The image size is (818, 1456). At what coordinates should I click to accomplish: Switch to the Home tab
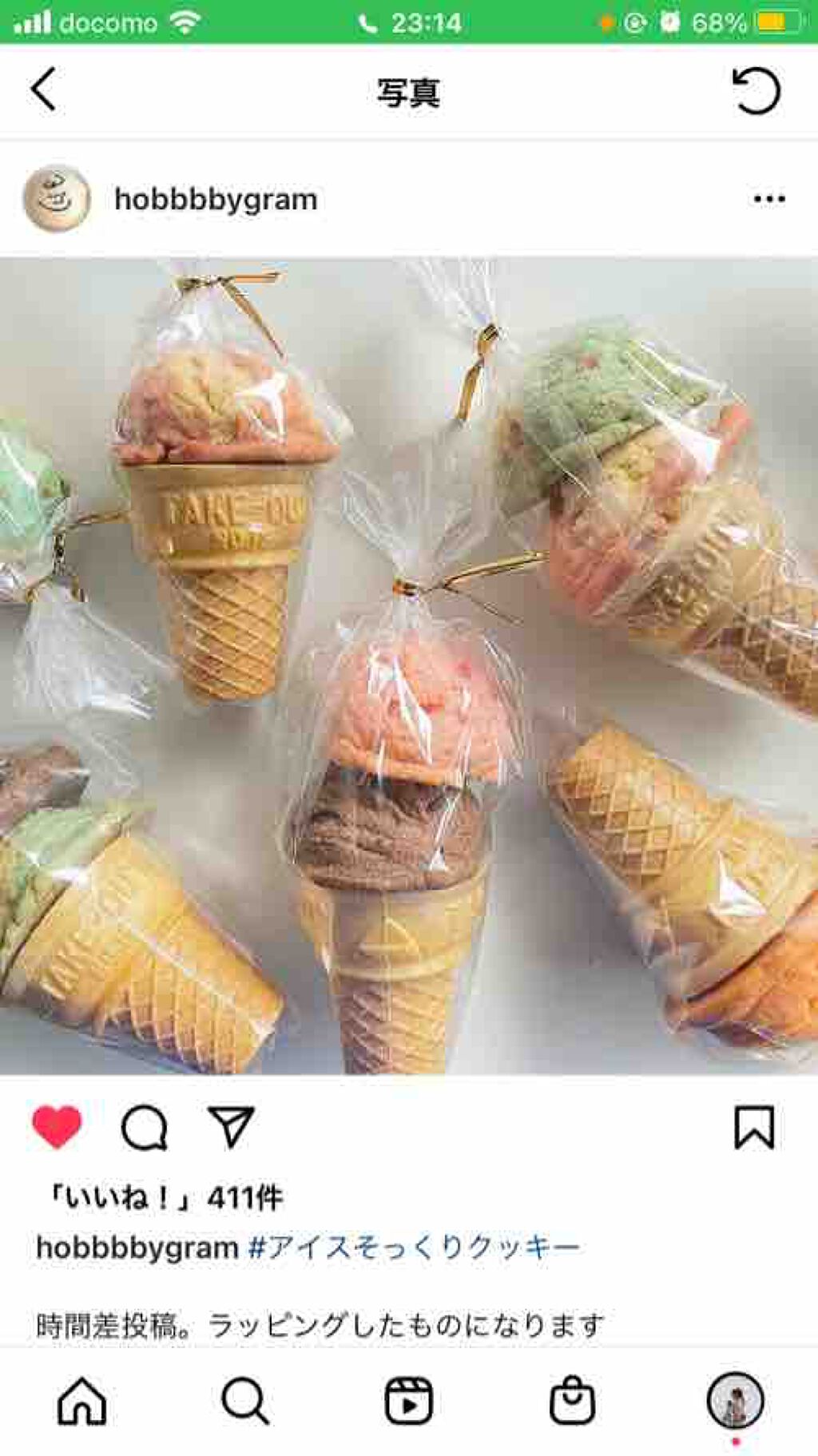[82, 1401]
